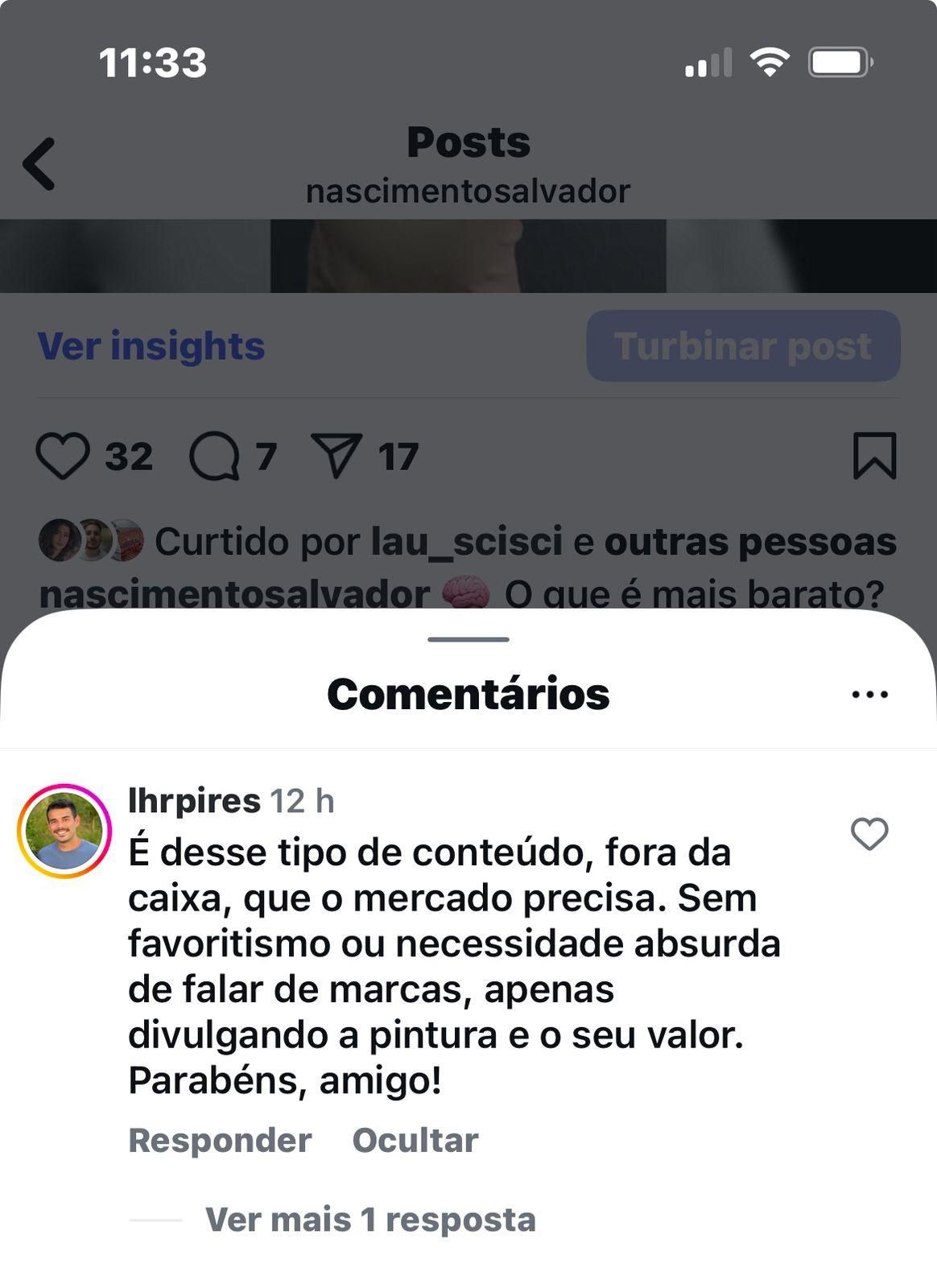This screenshot has width=937, height=1288.
Task: Open the comments overflow menu
Action: click(x=869, y=695)
